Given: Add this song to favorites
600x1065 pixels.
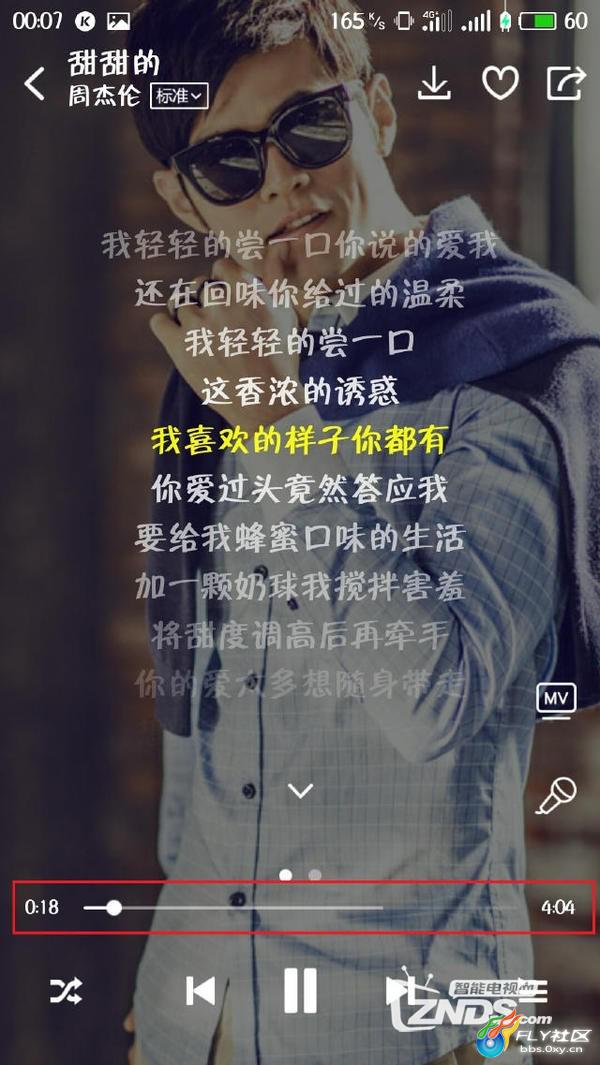Looking at the screenshot, I should (500, 84).
